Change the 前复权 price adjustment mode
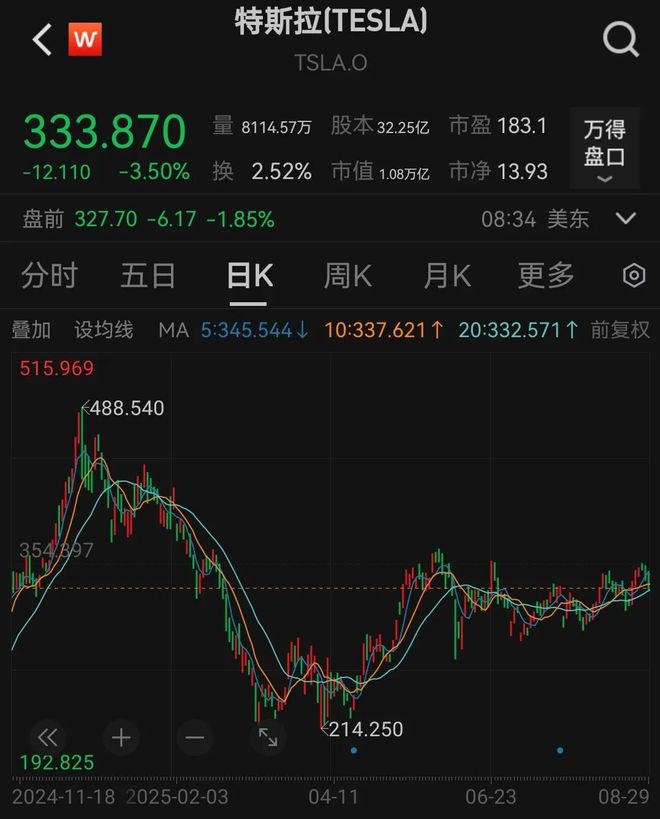 point(620,330)
